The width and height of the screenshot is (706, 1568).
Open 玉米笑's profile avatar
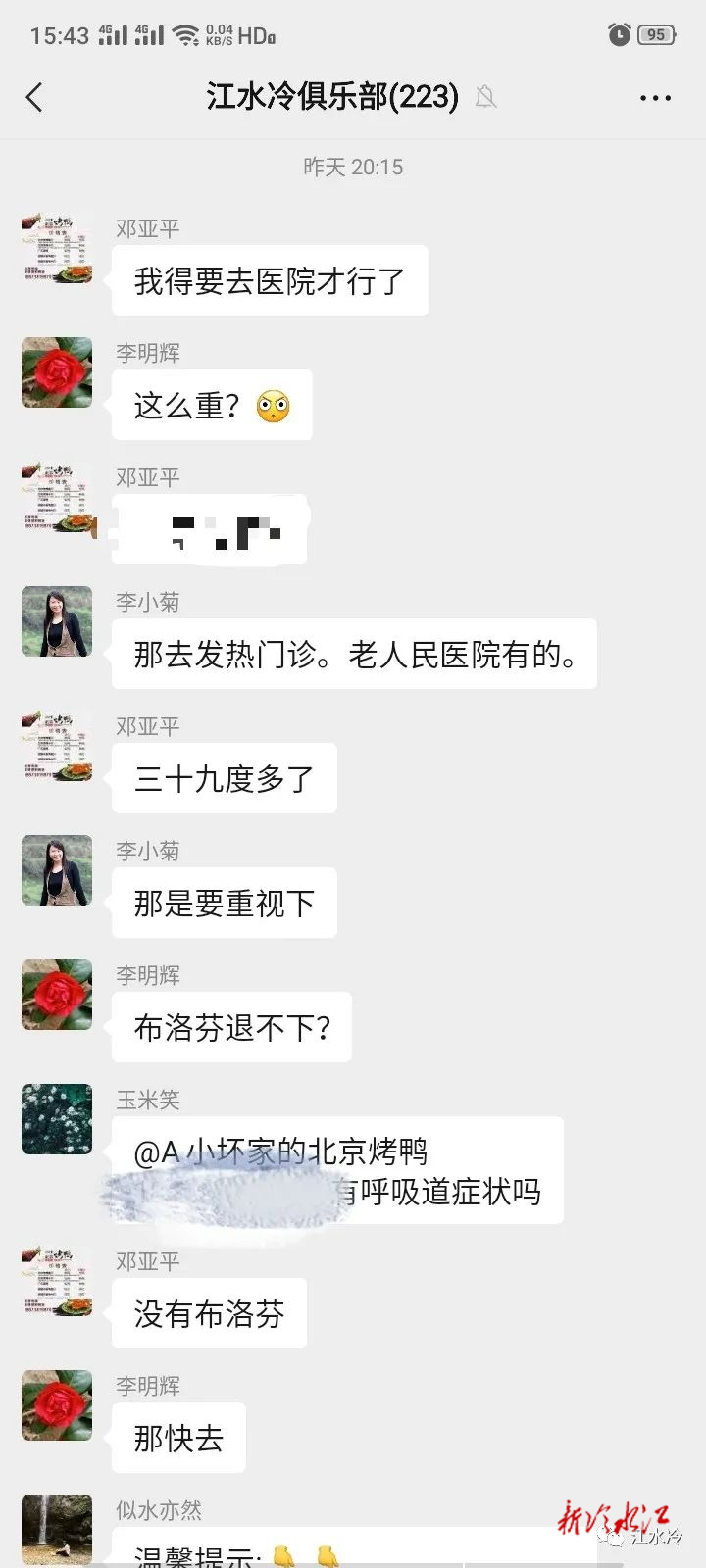tap(57, 1119)
